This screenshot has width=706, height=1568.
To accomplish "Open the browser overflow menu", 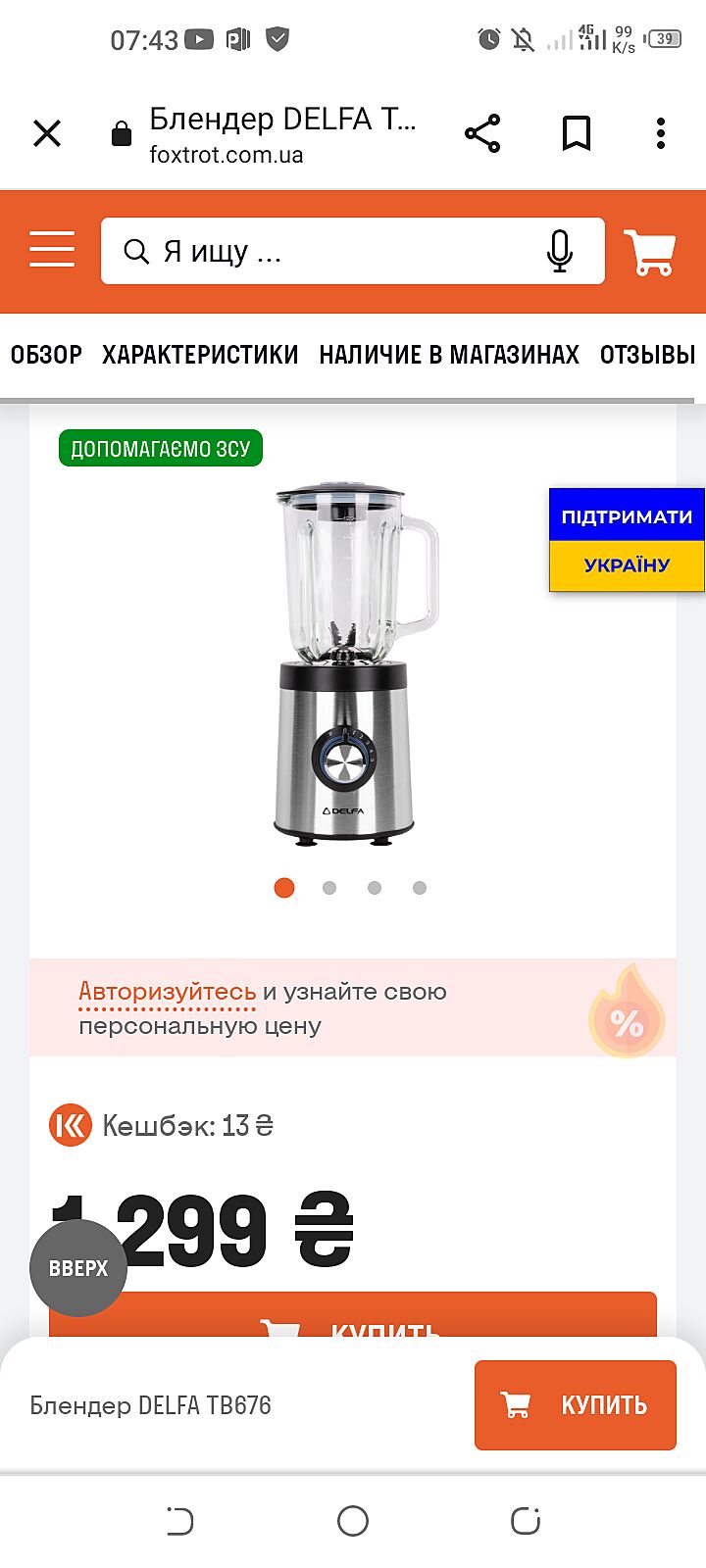I will [661, 133].
